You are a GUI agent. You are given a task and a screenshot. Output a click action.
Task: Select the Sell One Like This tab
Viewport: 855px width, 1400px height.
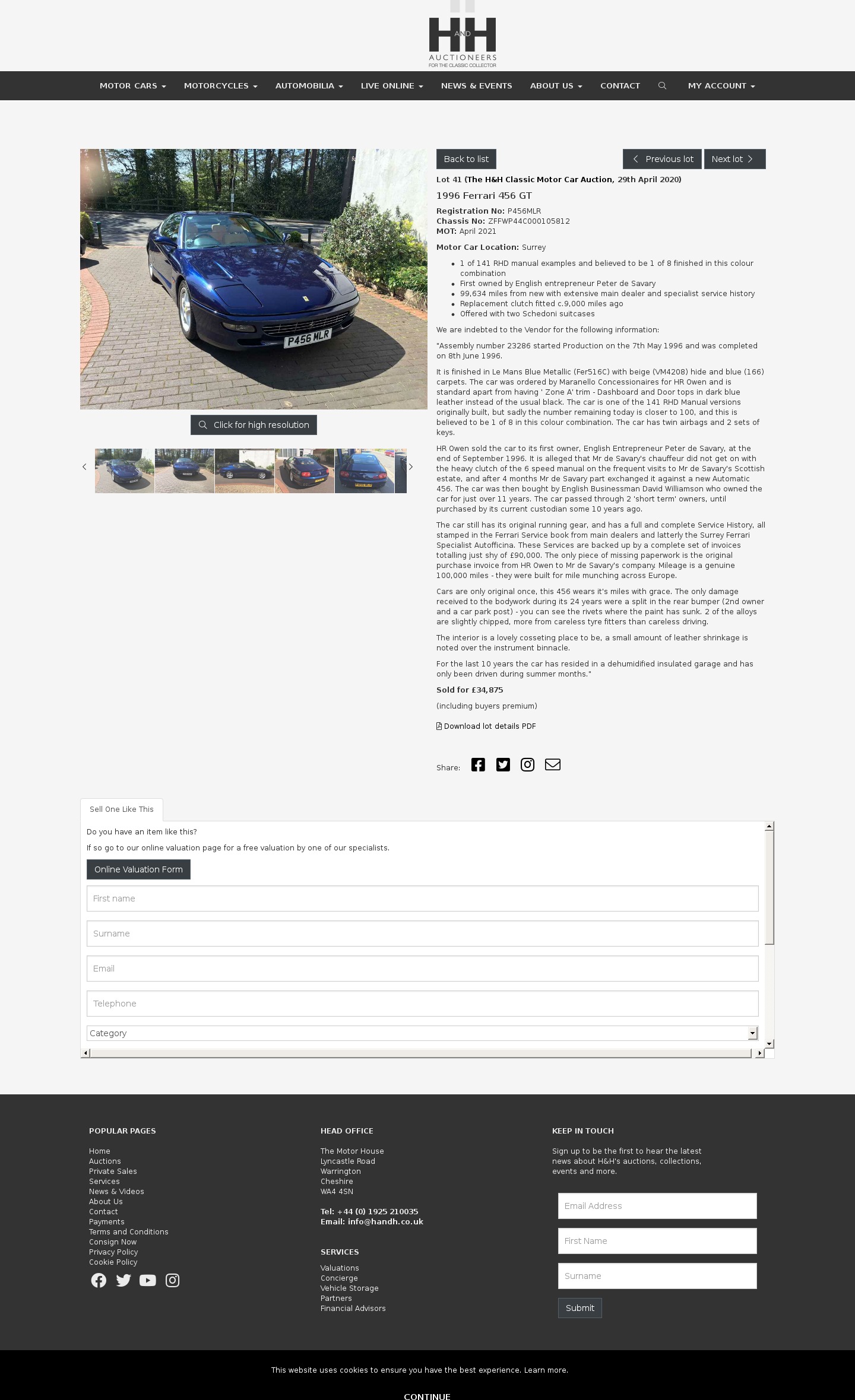[122, 809]
